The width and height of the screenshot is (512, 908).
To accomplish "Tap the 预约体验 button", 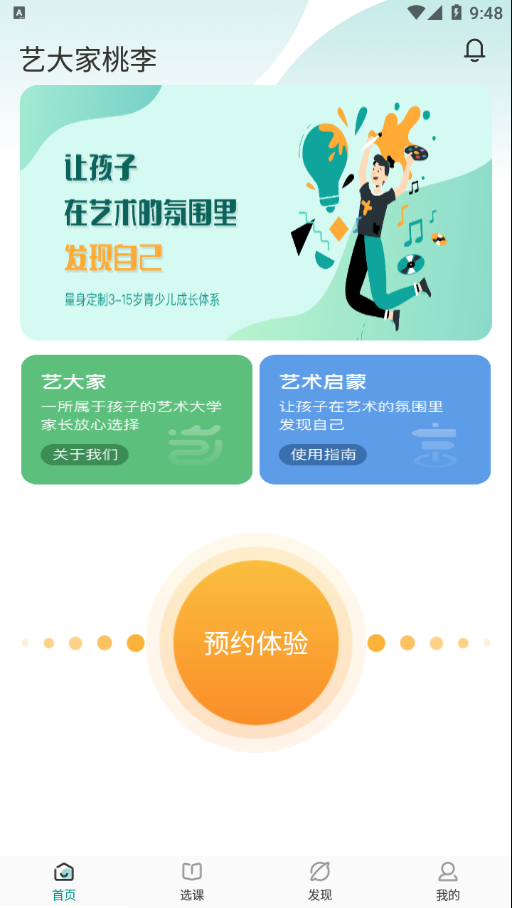I will (256, 643).
